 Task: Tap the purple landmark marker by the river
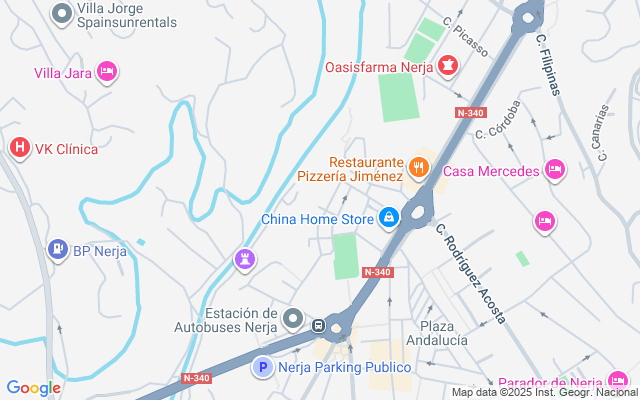pos(243,259)
